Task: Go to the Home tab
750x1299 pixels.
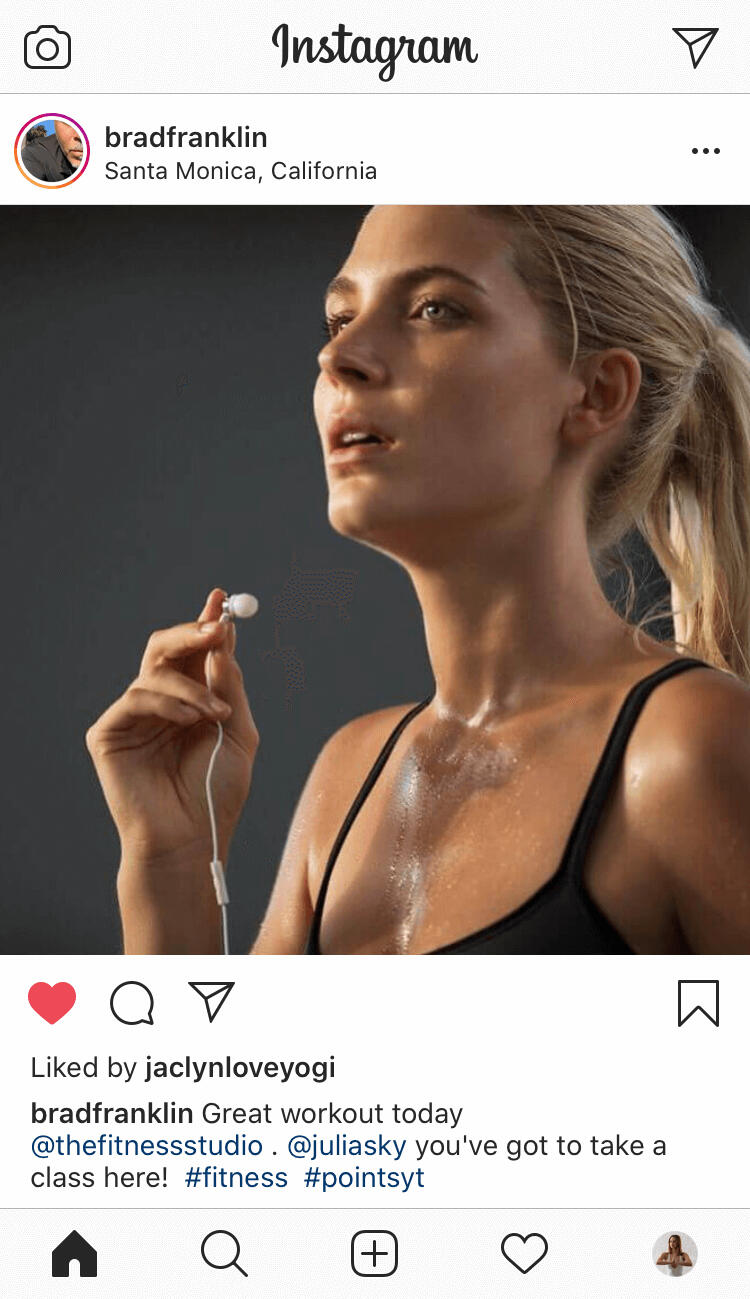Action: pyautogui.click(x=75, y=1253)
